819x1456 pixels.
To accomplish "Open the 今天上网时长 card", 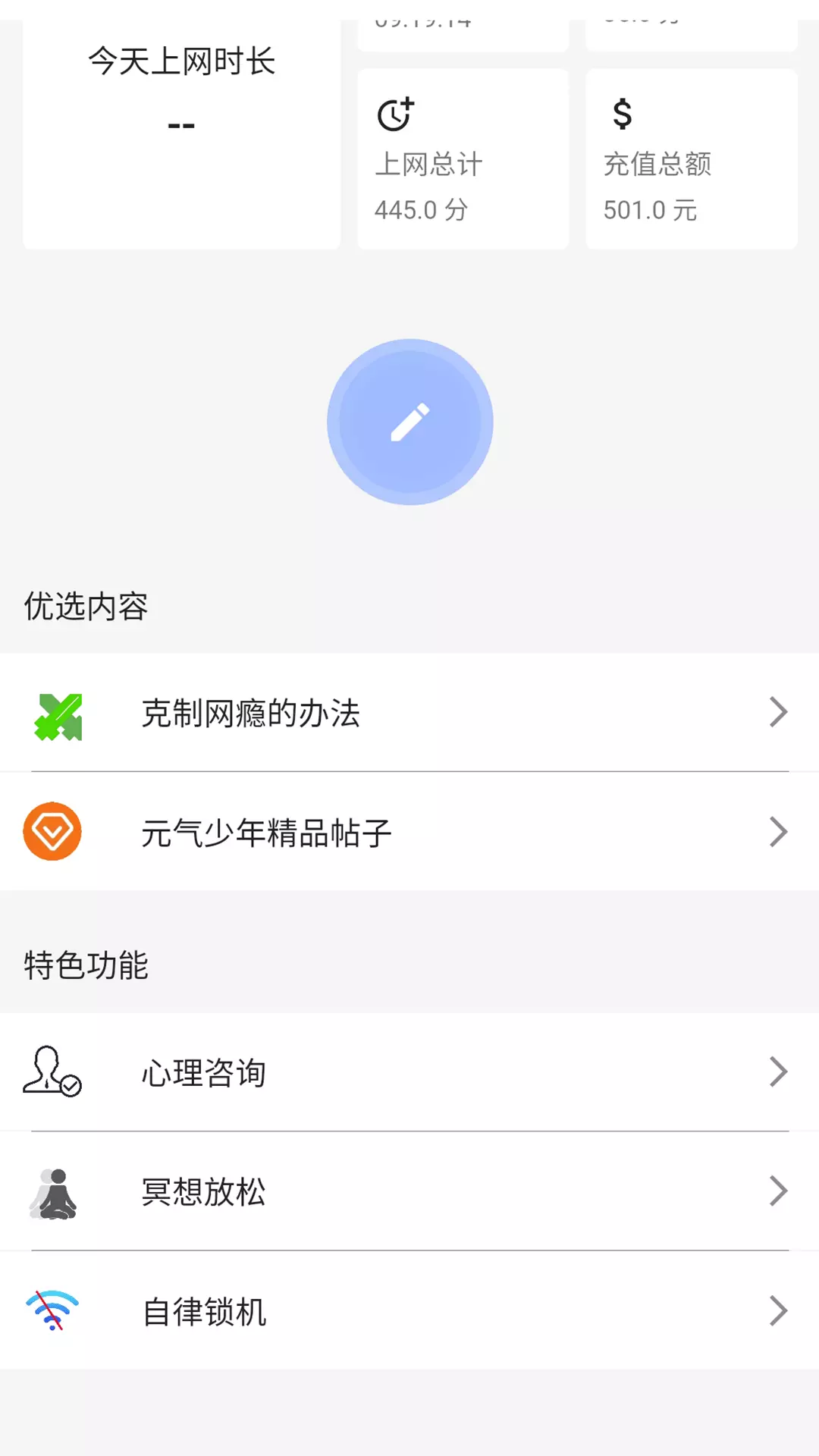I will point(181,133).
